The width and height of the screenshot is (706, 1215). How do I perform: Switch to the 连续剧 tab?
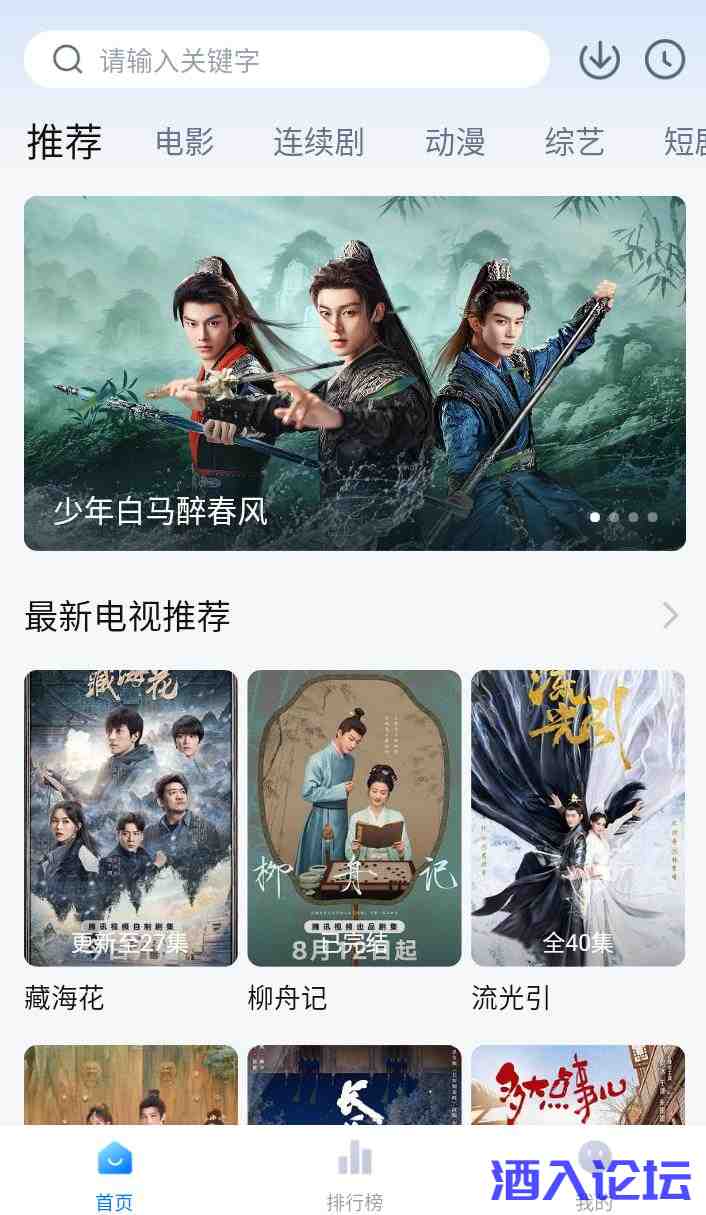point(318,142)
